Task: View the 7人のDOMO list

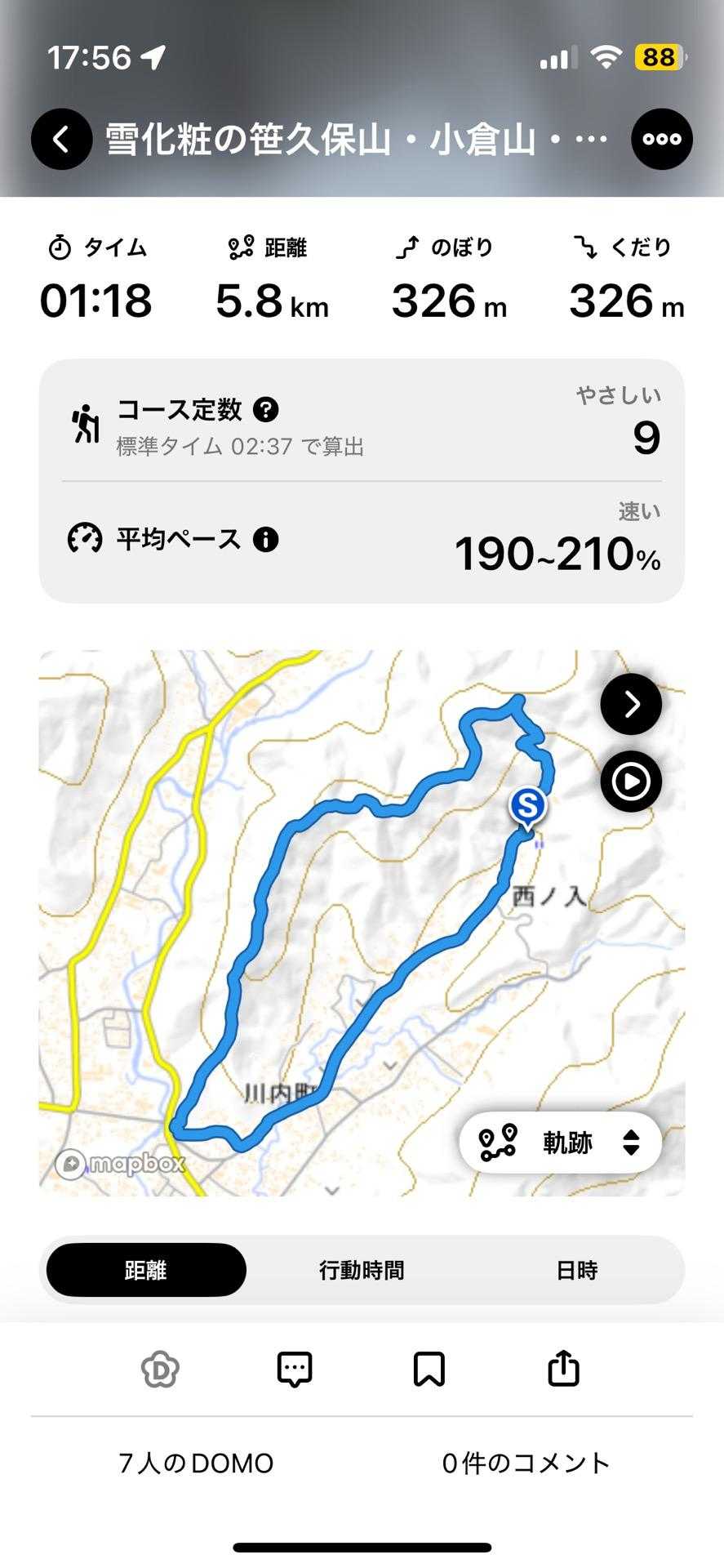Action: point(197,1463)
